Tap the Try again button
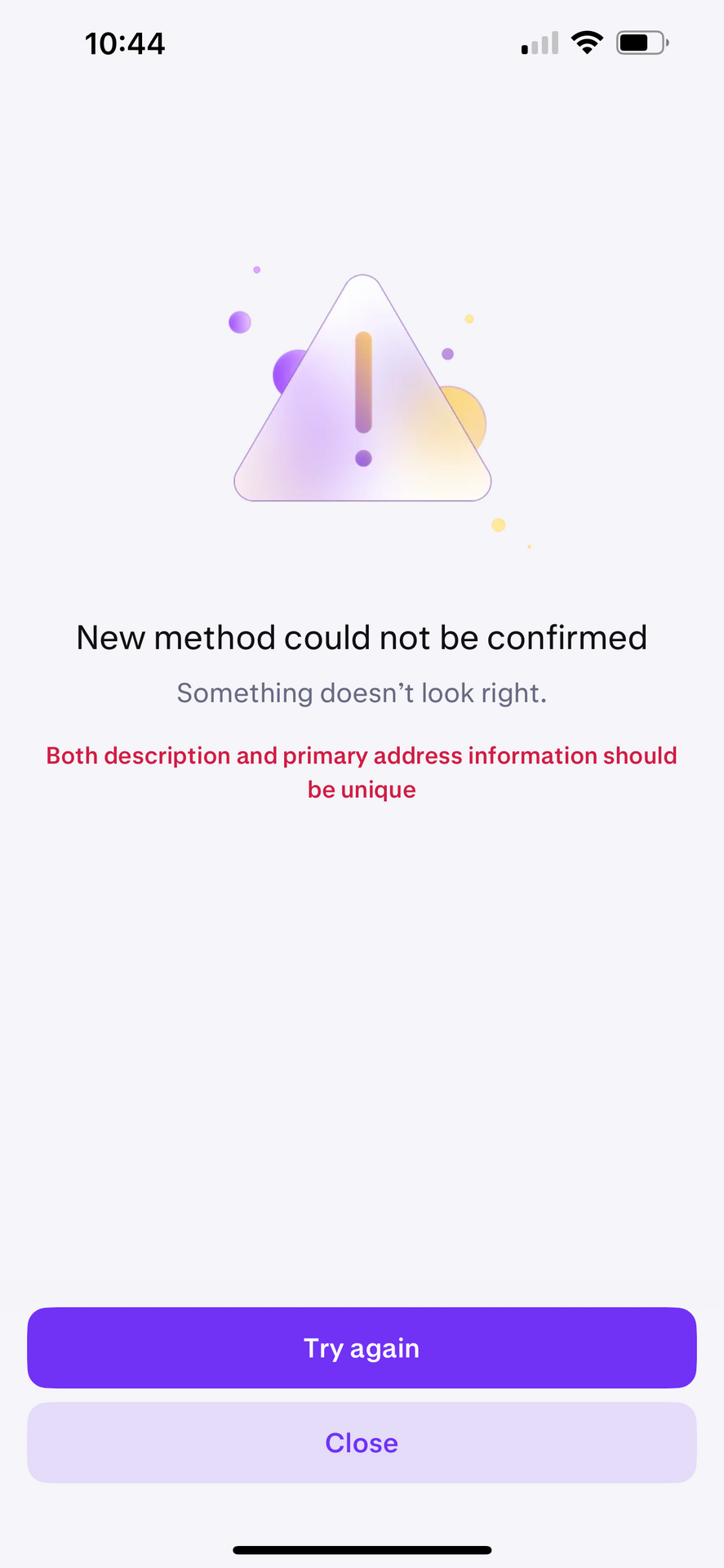 tap(362, 1347)
